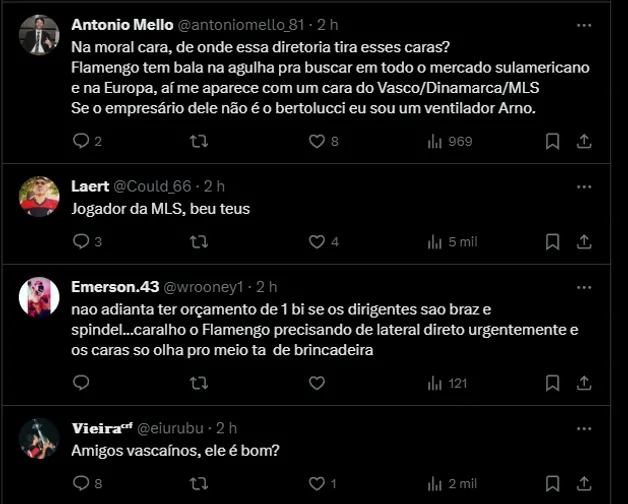Share Emerson.43's post

tap(584, 383)
